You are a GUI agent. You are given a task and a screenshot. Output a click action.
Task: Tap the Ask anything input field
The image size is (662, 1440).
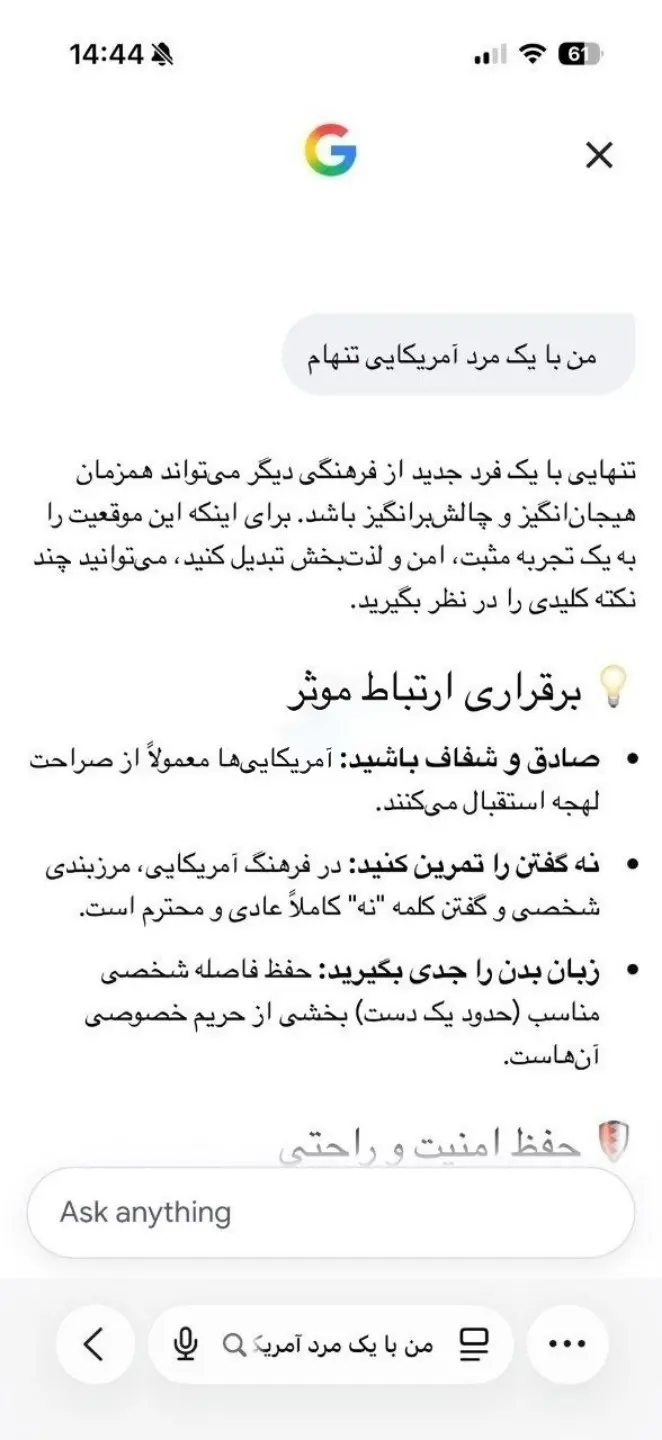pos(331,1213)
